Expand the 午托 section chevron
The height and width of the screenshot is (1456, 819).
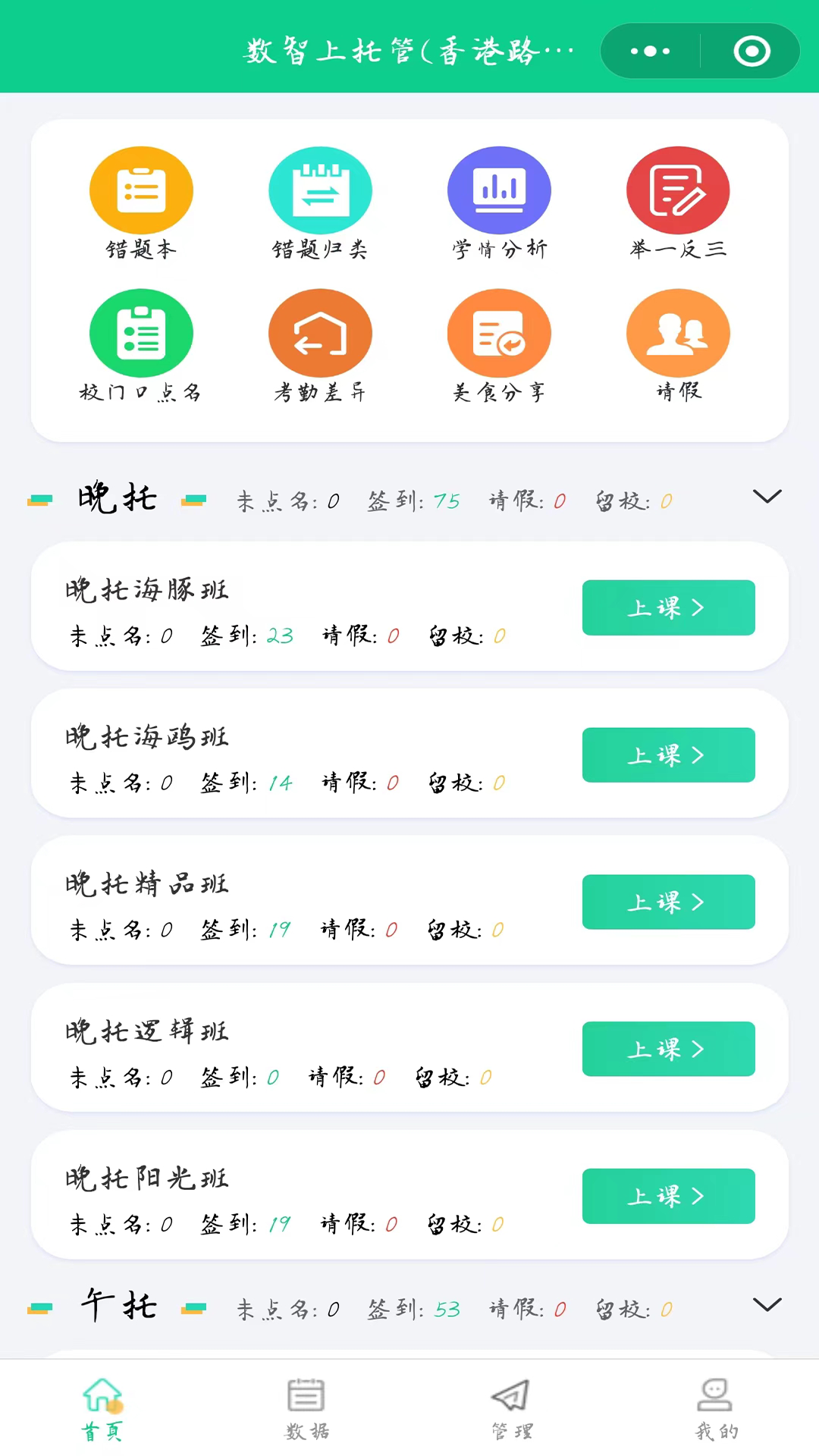point(767,1304)
